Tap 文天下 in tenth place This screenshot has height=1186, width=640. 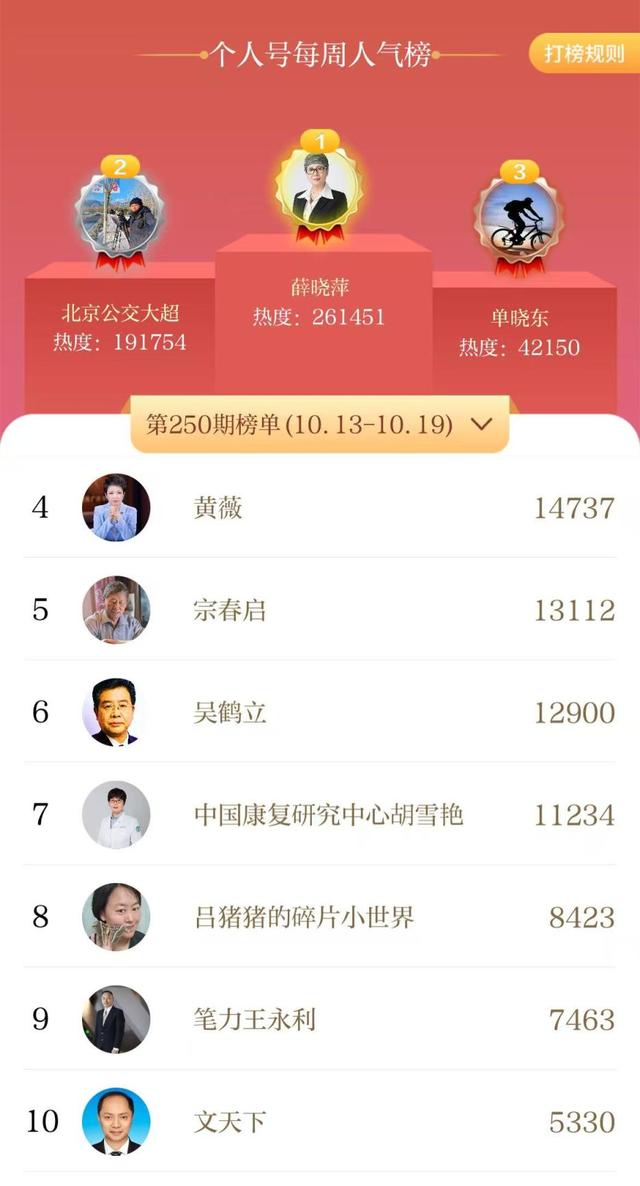pyautogui.click(x=320, y=1122)
